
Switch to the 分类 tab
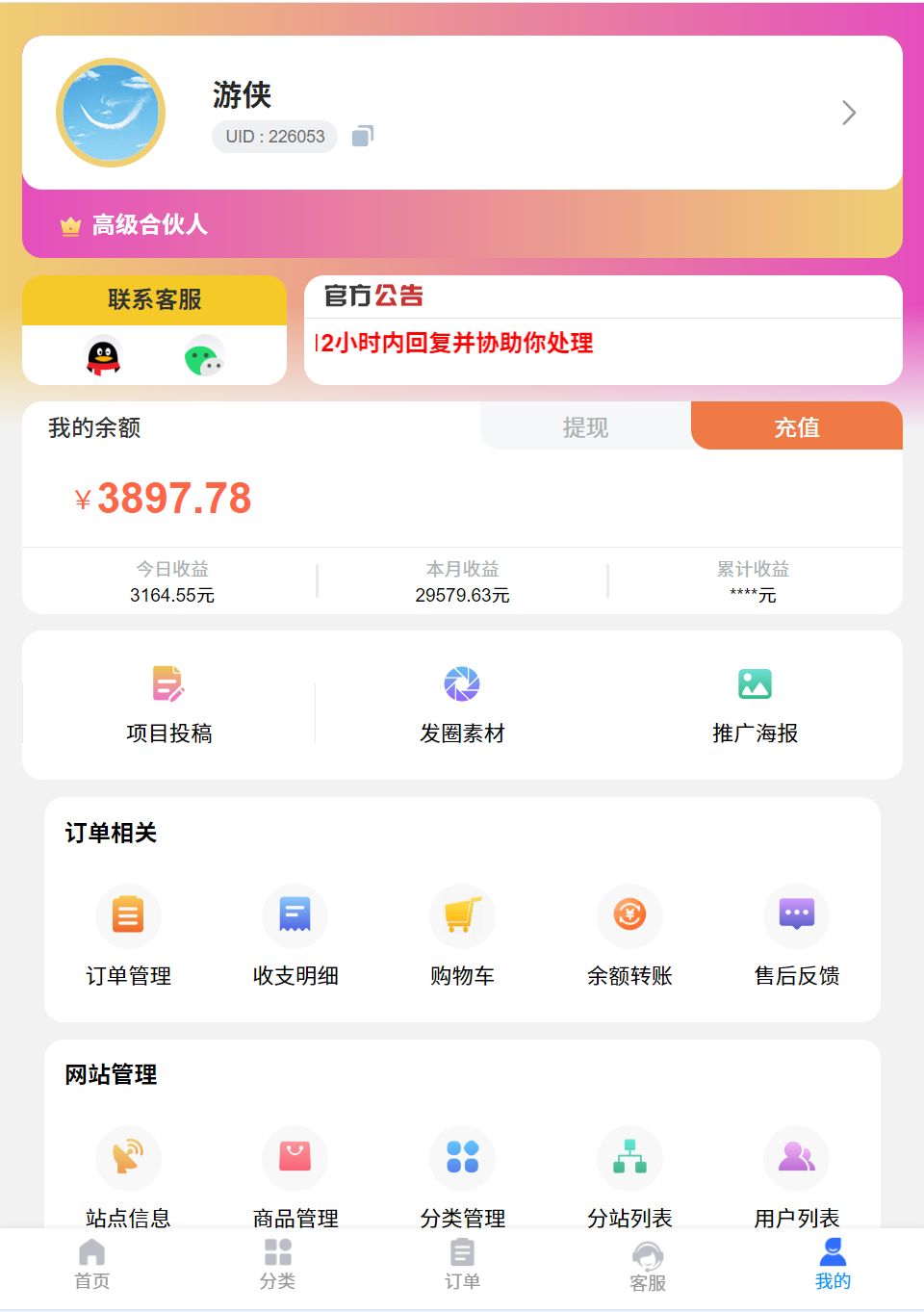(x=277, y=1264)
